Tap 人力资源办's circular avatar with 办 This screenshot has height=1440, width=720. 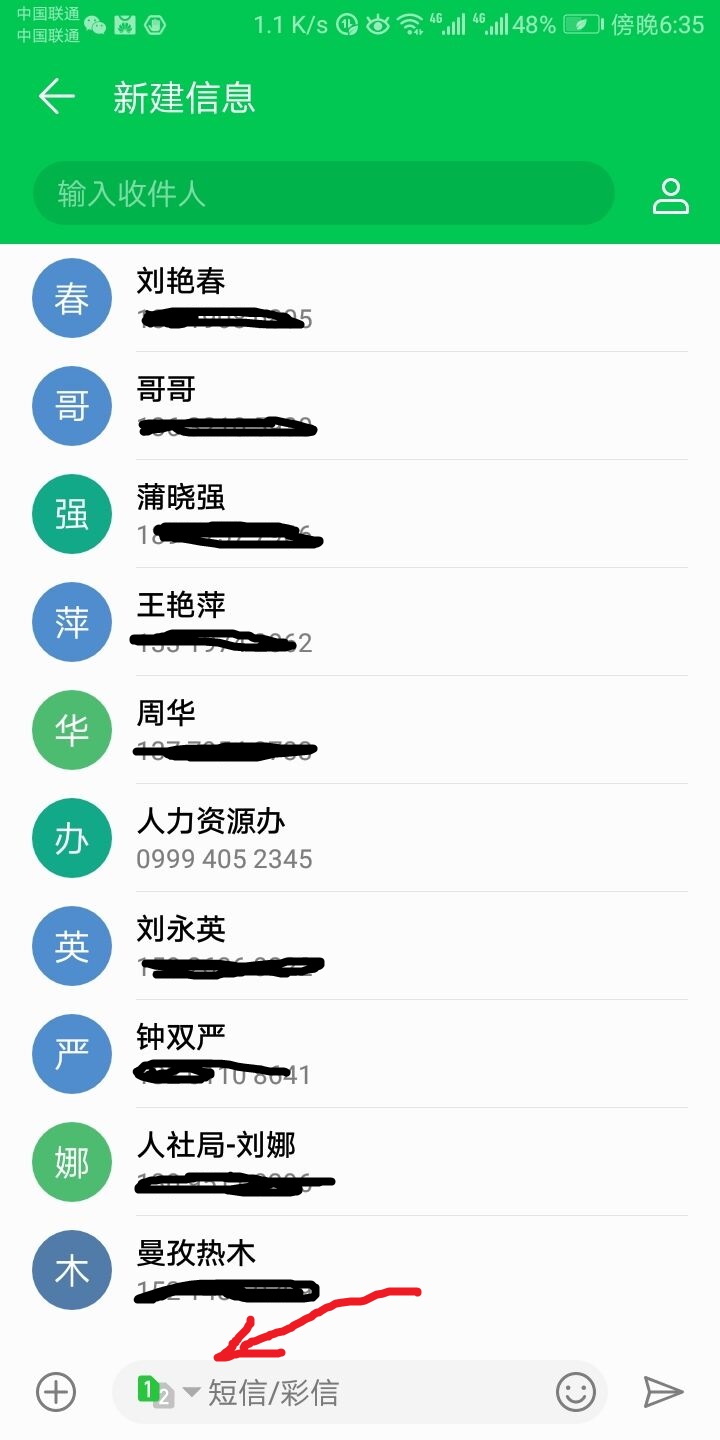[71, 838]
